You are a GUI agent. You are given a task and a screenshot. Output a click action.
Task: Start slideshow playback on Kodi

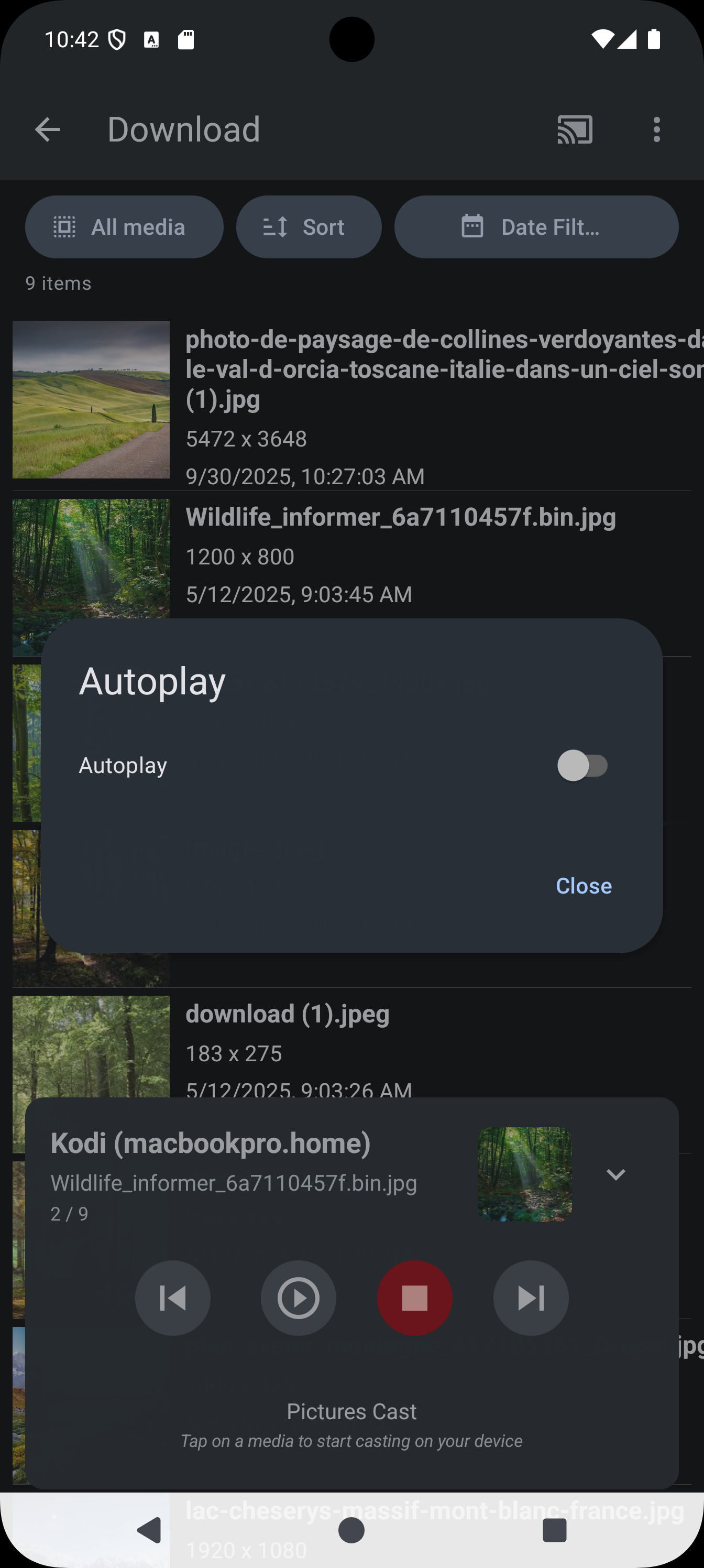pyautogui.click(x=298, y=1298)
